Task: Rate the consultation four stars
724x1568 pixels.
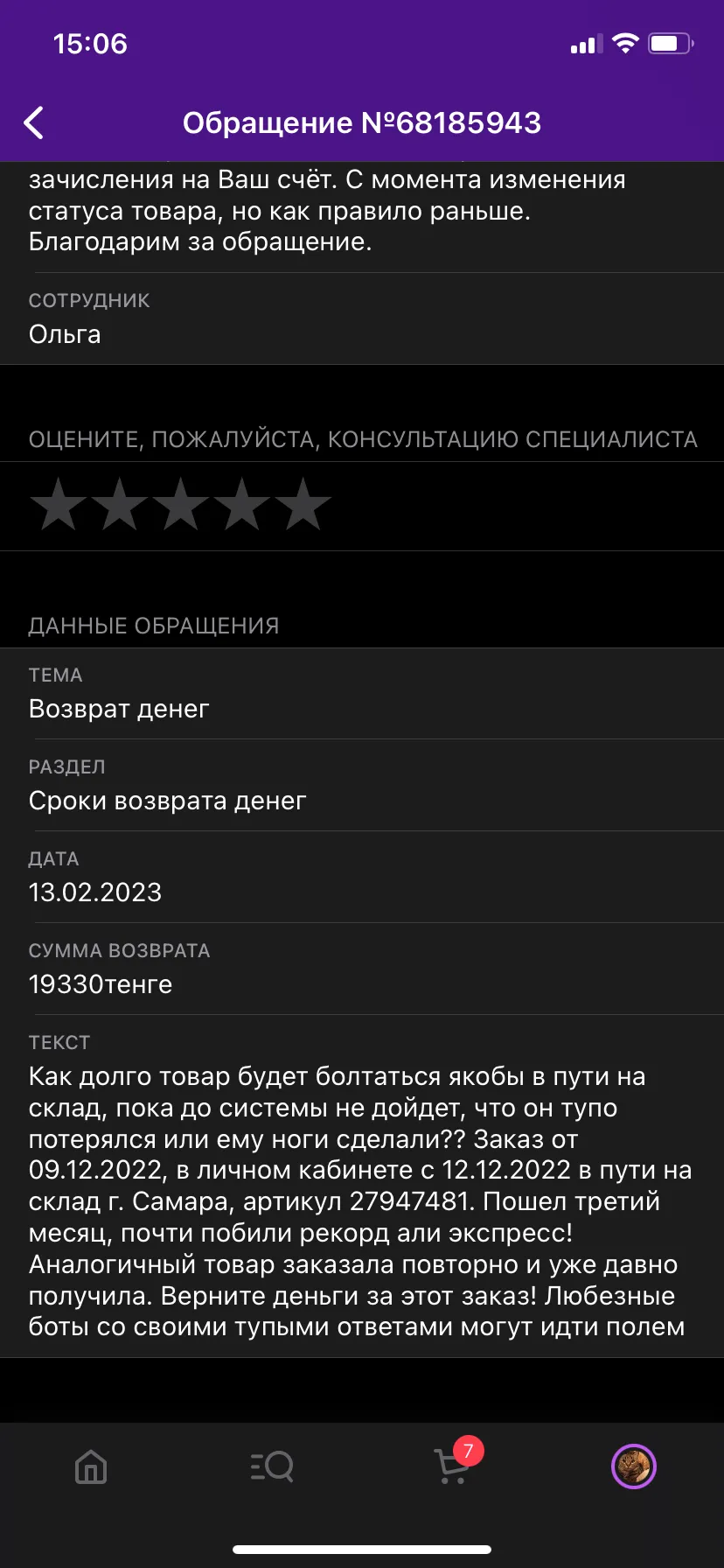Action: (242, 505)
